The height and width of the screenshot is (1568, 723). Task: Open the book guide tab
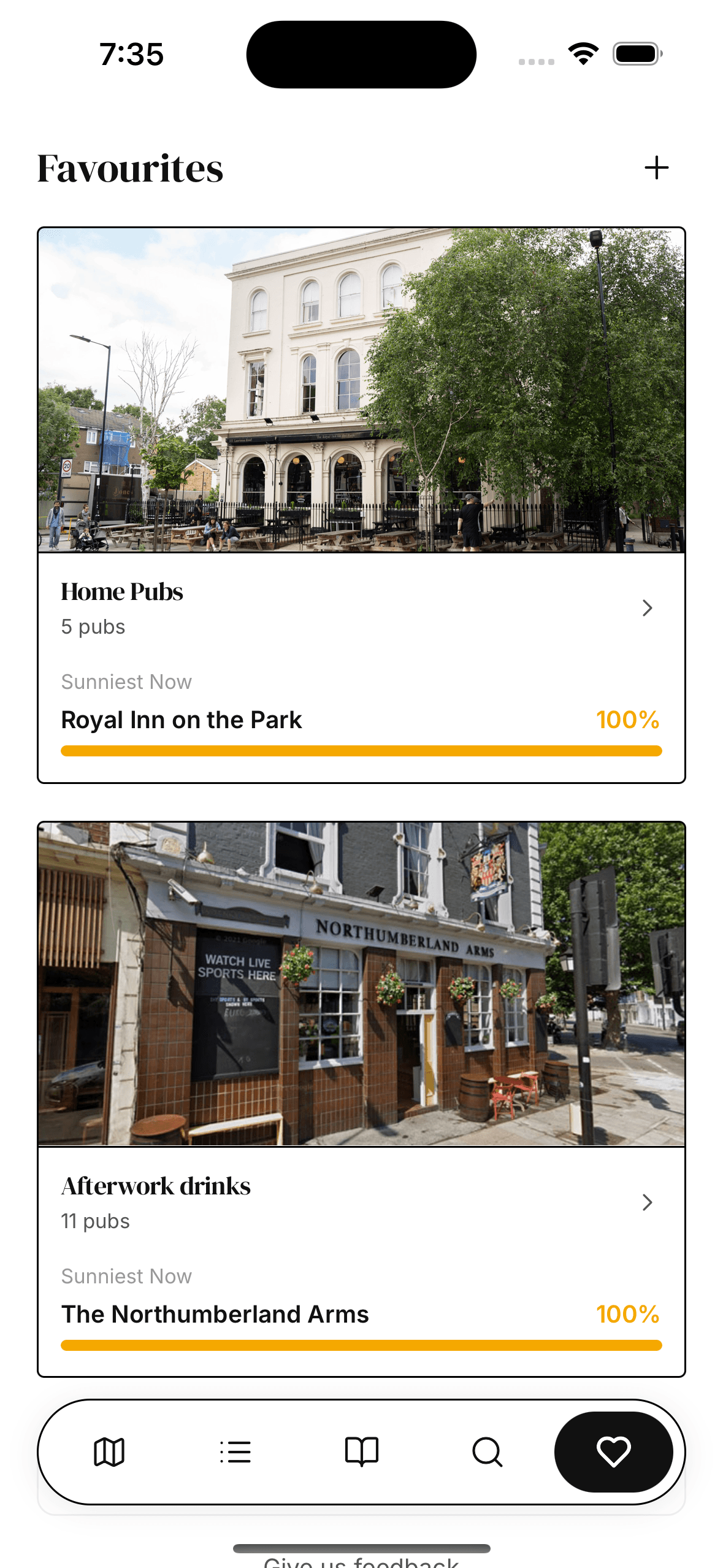[x=362, y=1452]
